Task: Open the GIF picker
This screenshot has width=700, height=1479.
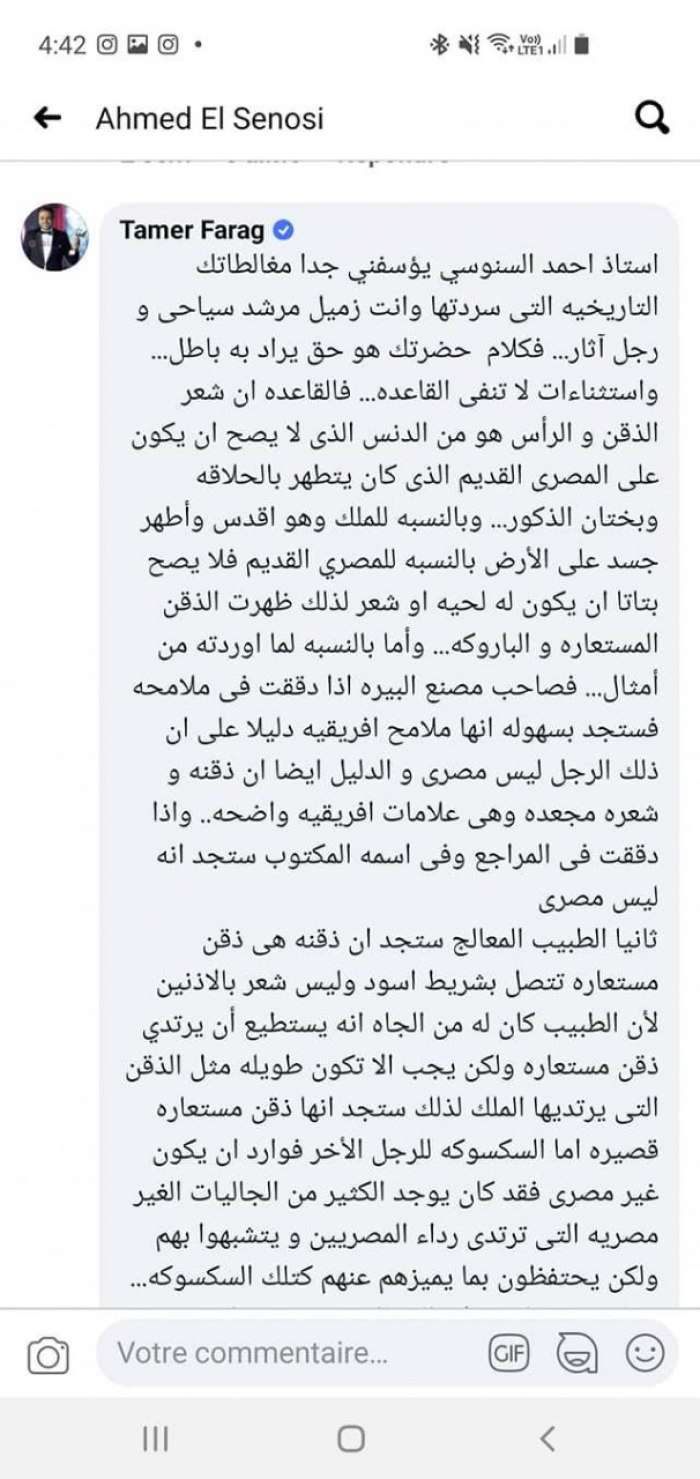Action: 508,1354
